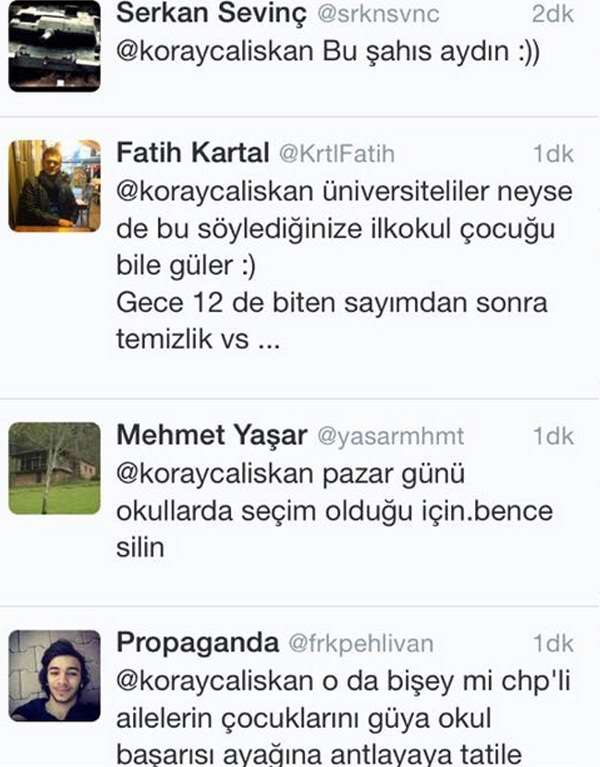This screenshot has height=767, width=600.
Task: Tap Mehmet Yaşar's avatar
Action: pyautogui.click(x=54, y=468)
